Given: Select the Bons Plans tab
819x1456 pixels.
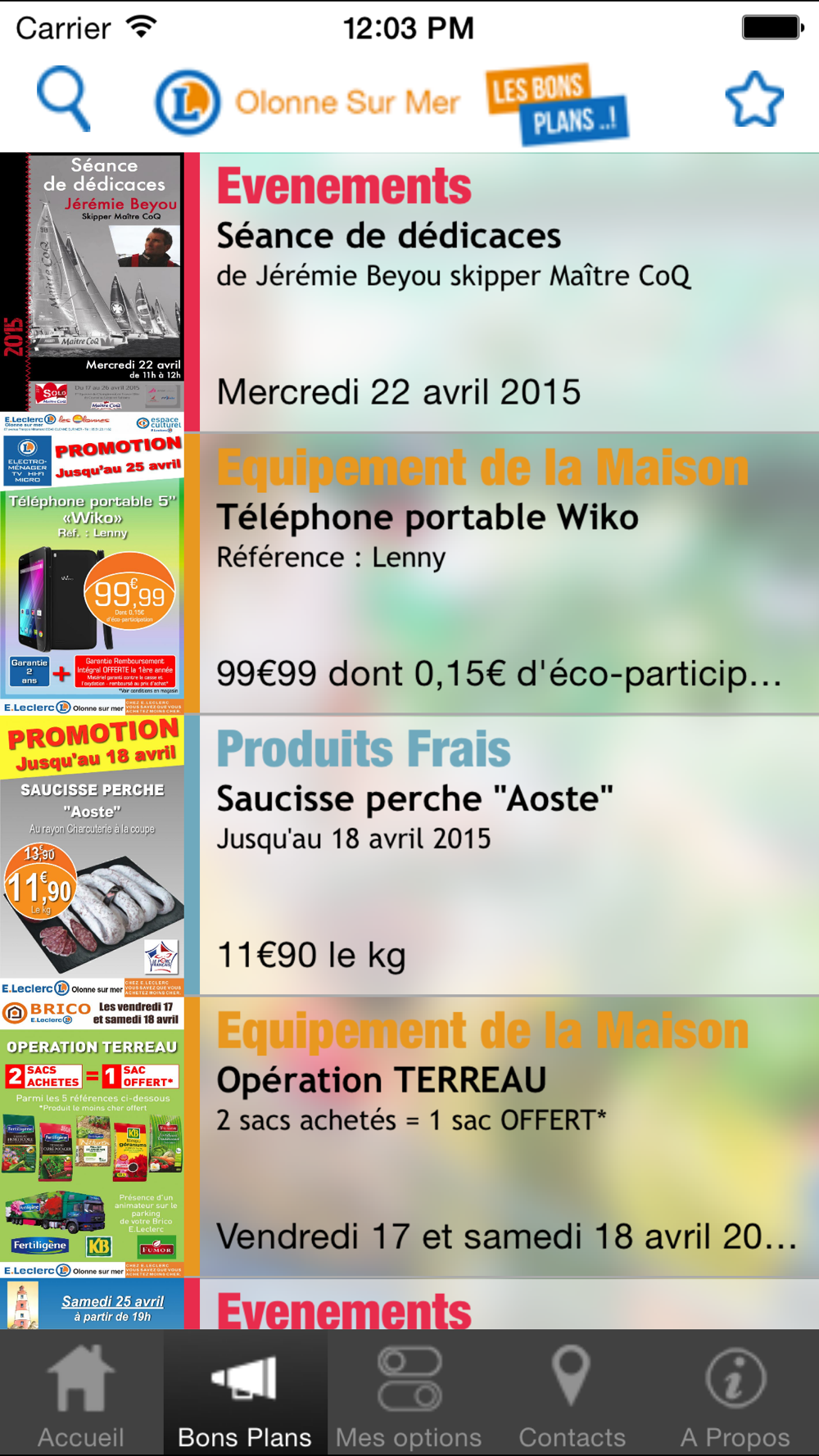Looking at the screenshot, I should pos(245,1393).
